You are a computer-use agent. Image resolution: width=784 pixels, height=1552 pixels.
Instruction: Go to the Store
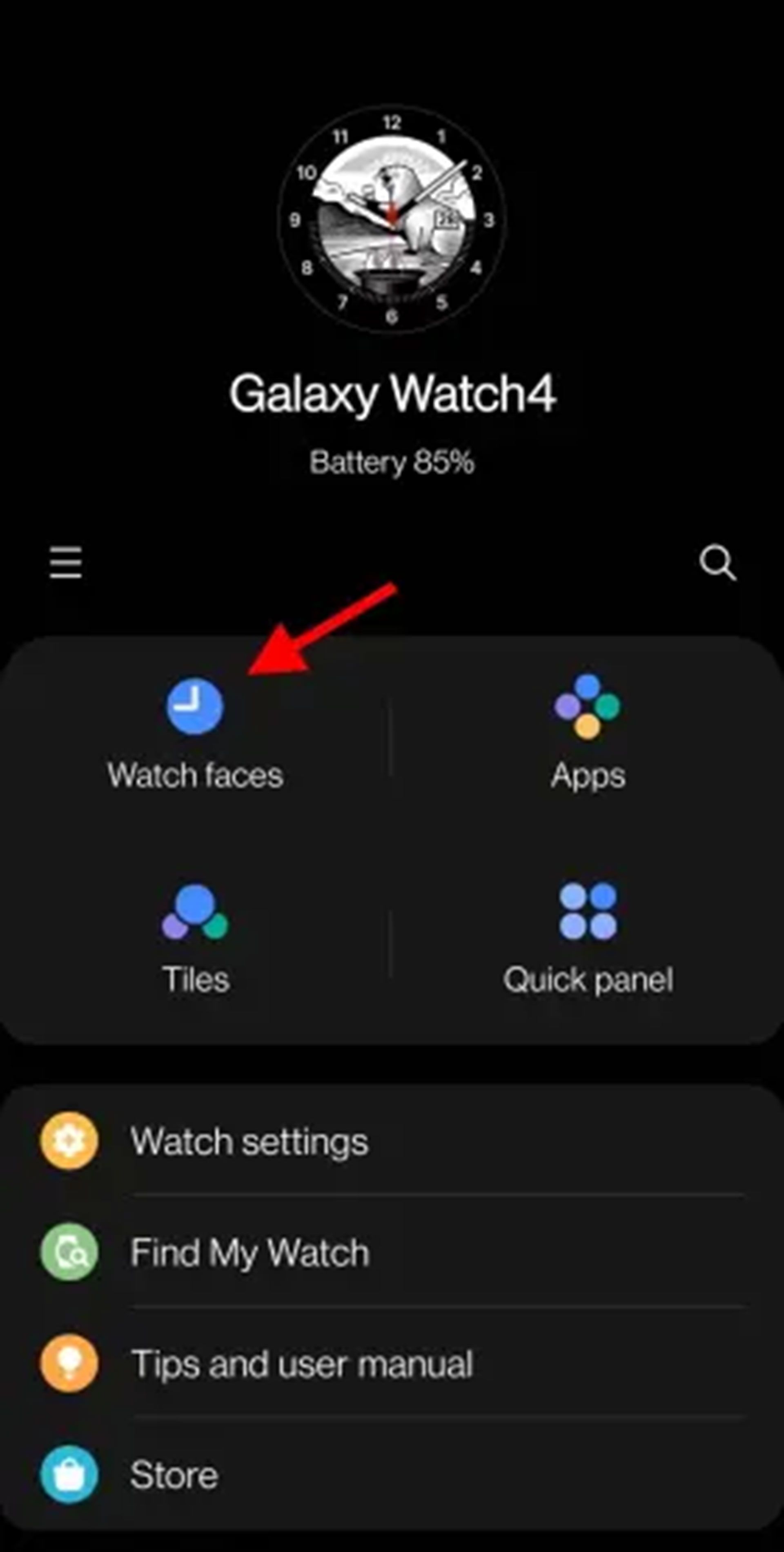(174, 1475)
